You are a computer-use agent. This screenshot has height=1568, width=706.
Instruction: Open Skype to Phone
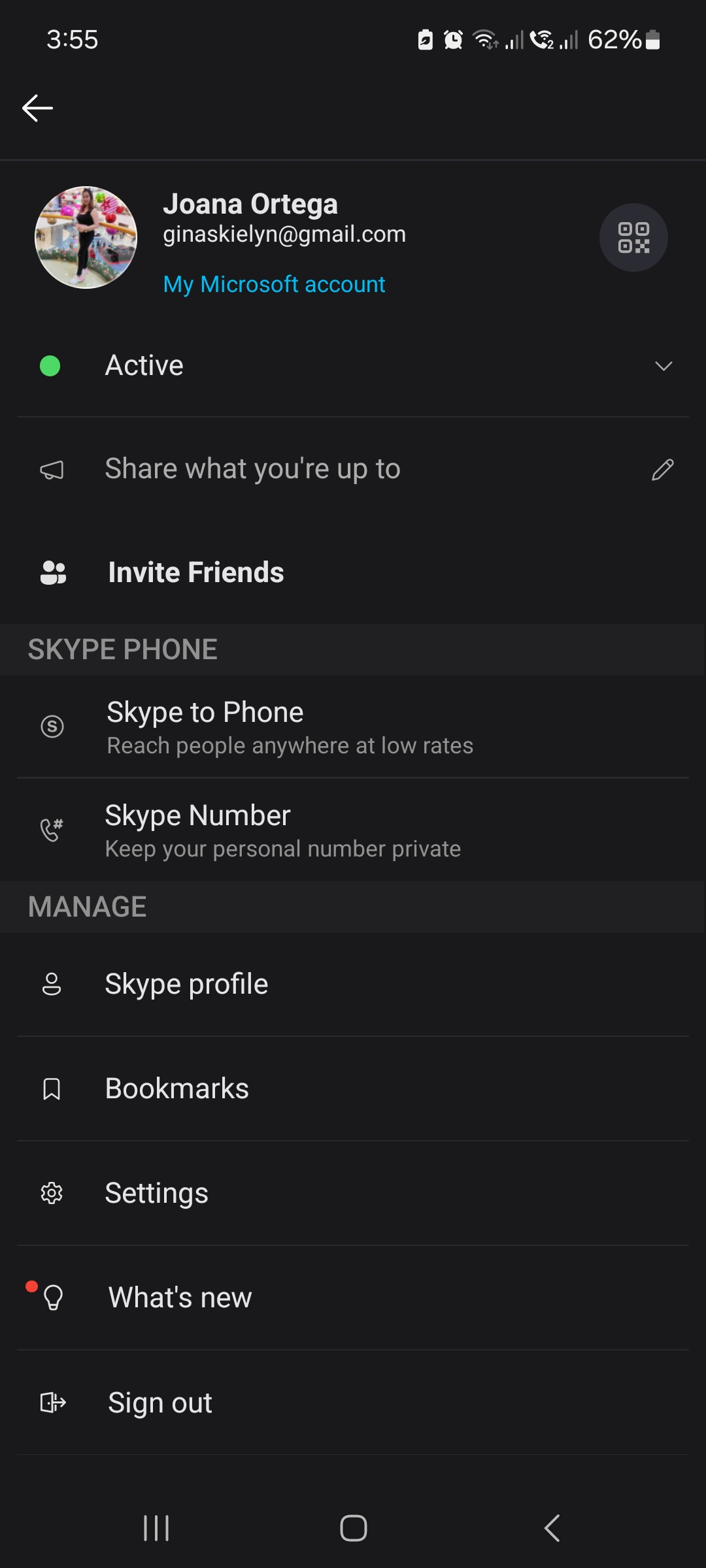pos(353,727)
